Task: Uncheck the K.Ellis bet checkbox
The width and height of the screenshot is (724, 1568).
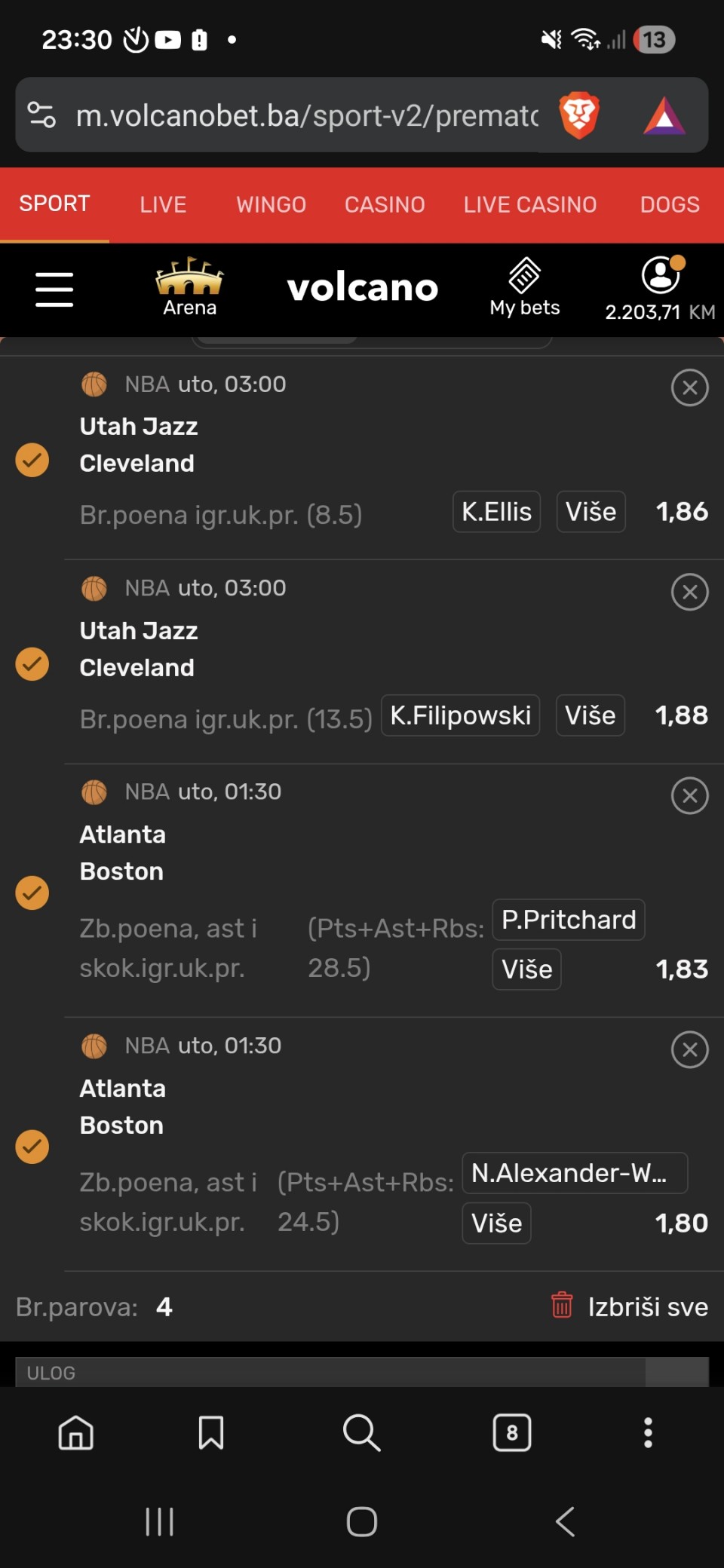Action: coord(32,460)
